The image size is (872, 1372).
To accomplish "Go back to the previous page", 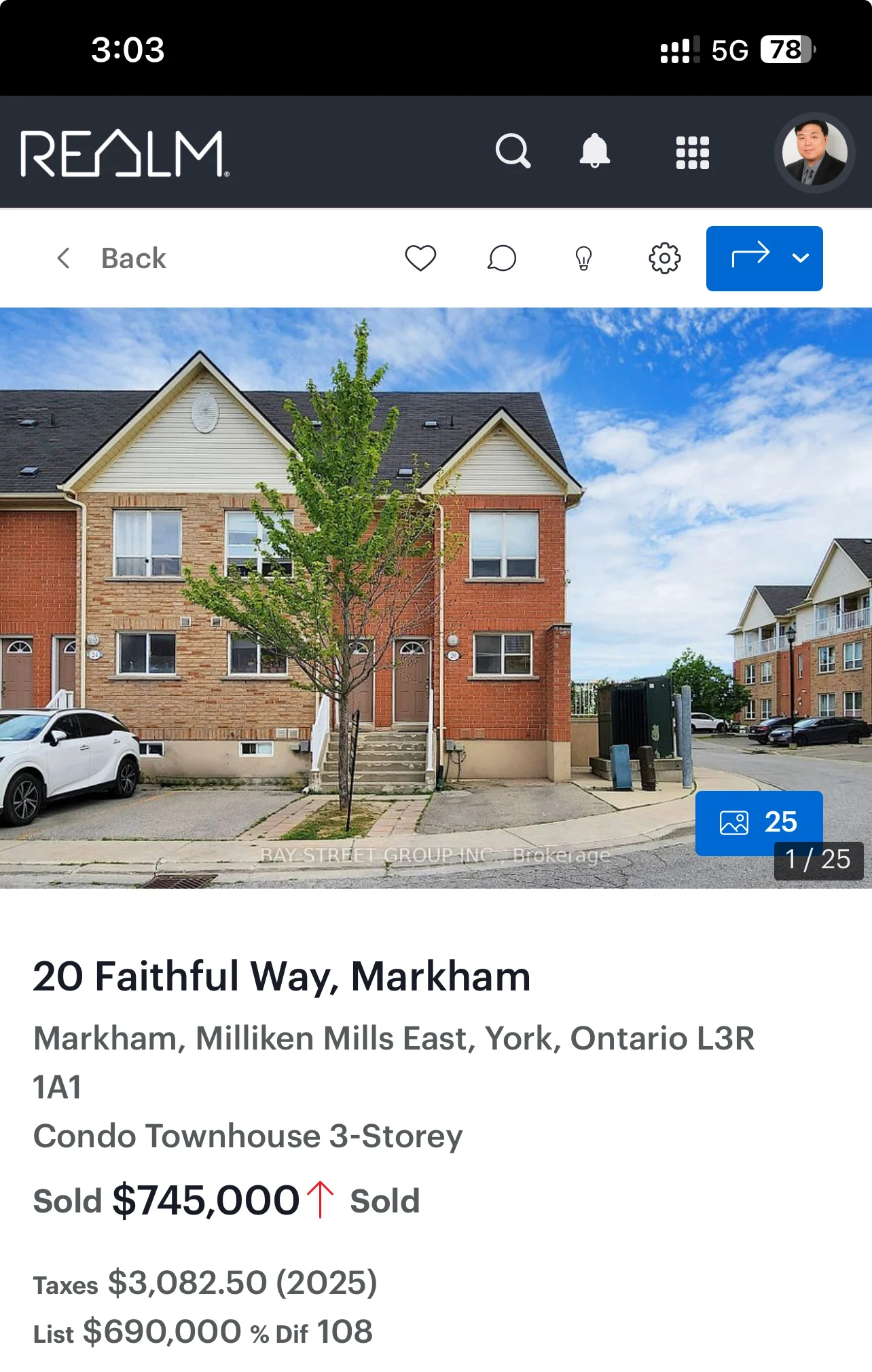I will [x=112, y=259].
